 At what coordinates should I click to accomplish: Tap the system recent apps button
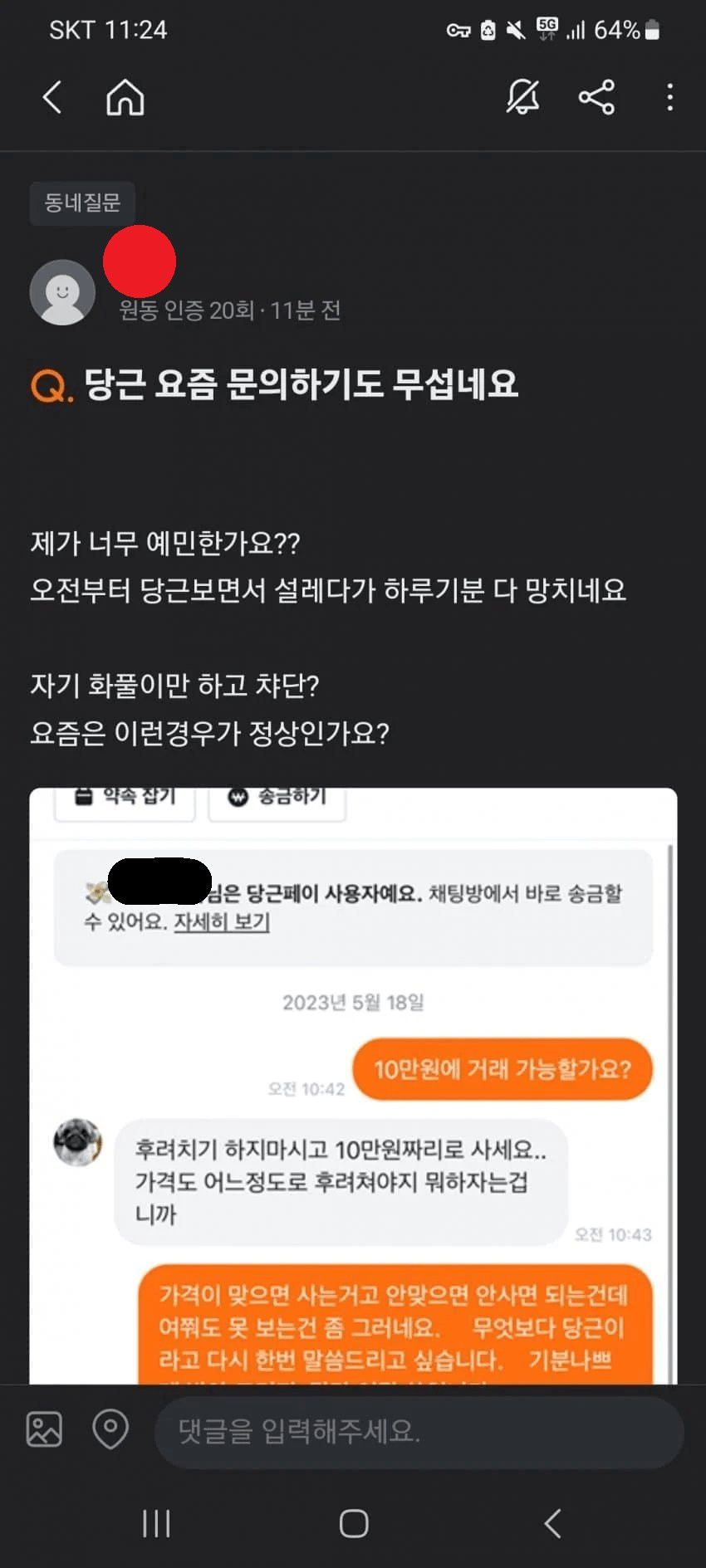coord(156,1523)
